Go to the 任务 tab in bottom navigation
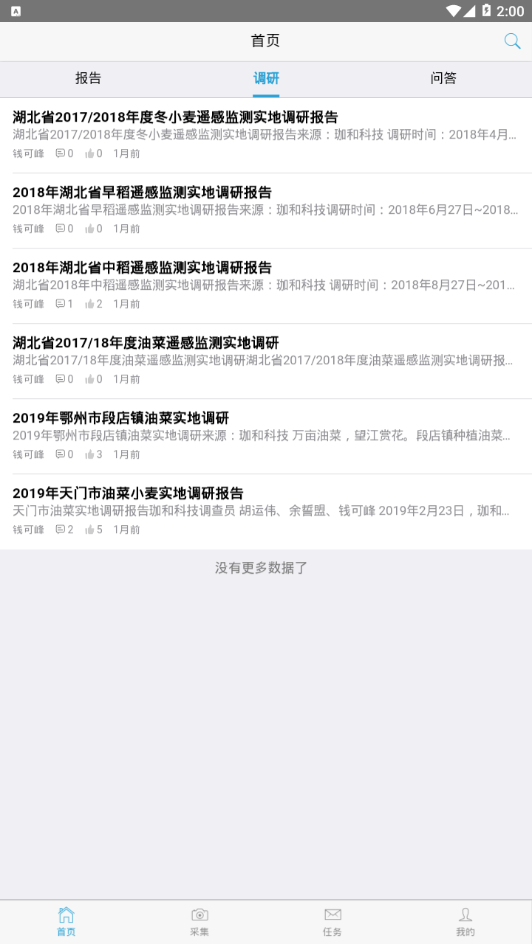The image size is (532, 944). (332, 922)
